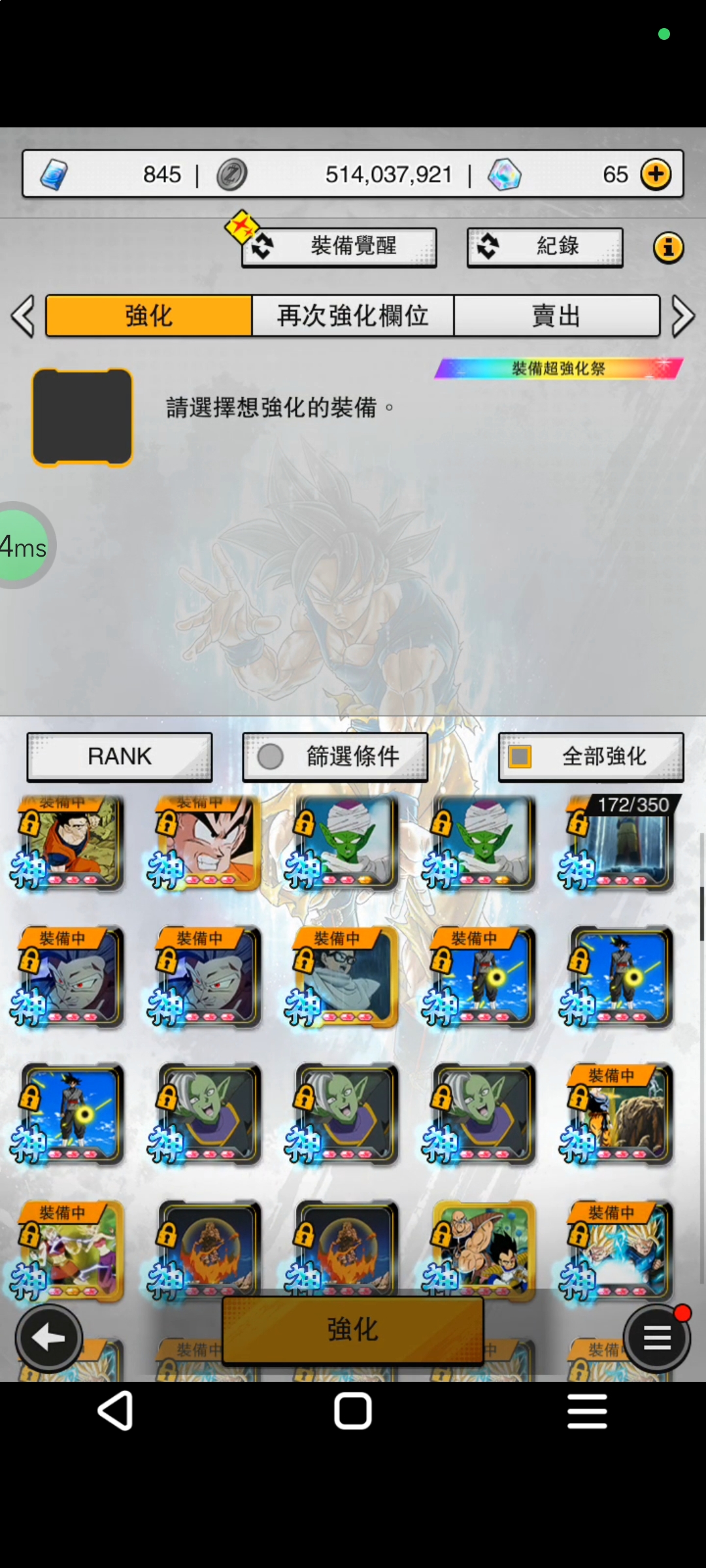This screenshot has width=706, height=1568.
Task: Open the 紀錄 records button
Action: (545, 247)
